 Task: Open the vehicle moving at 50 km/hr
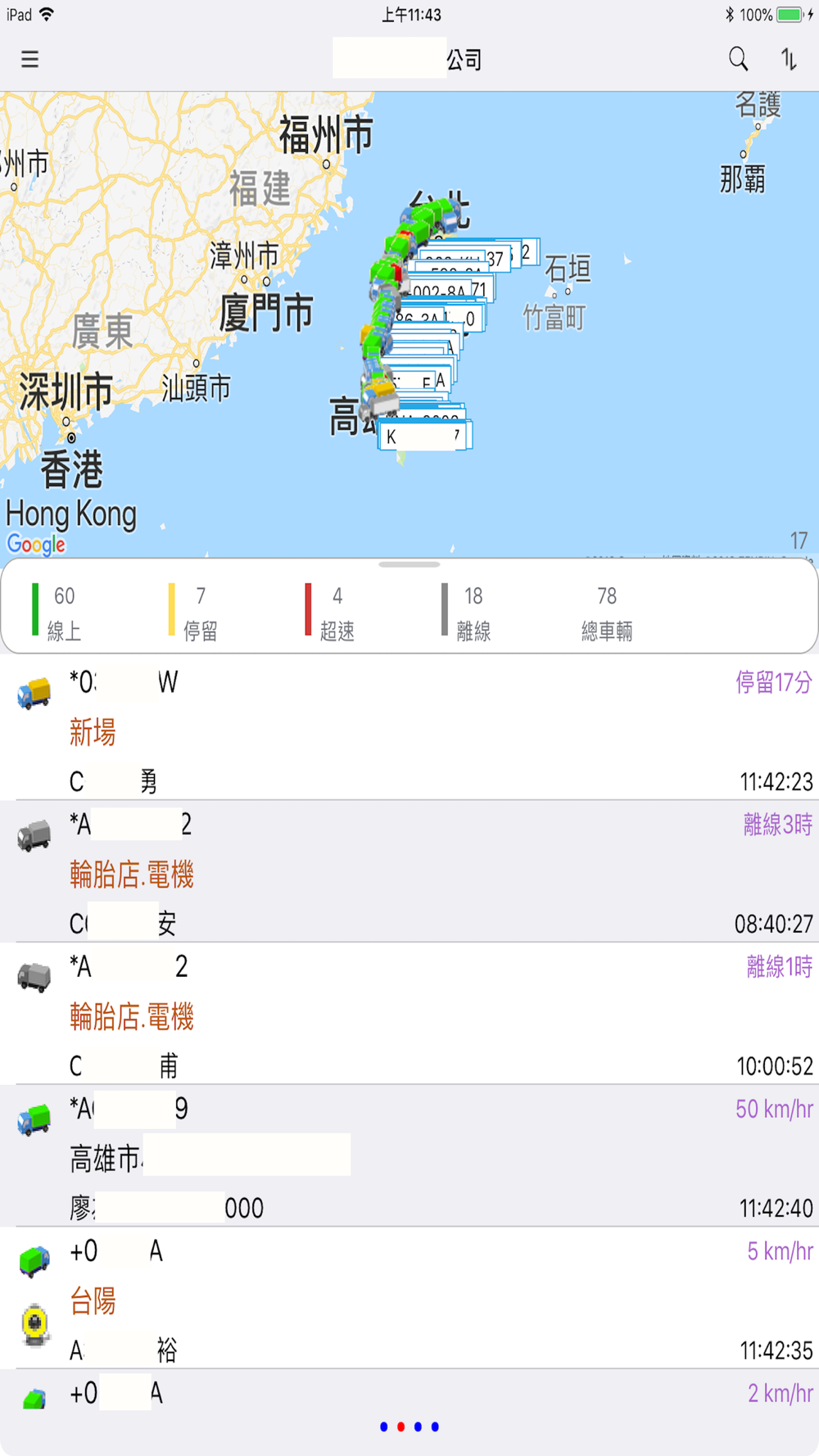409,1155
